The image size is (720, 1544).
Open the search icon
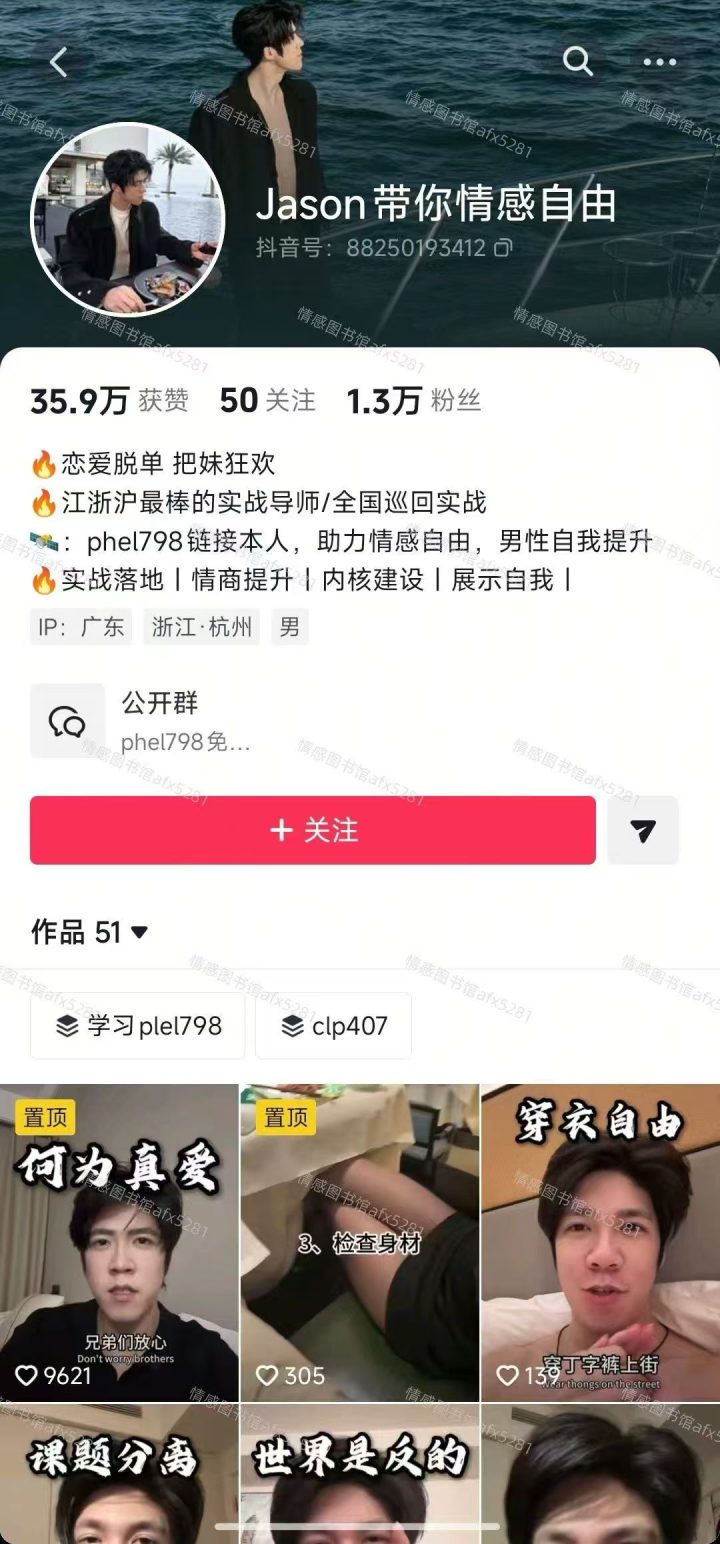[x=578, y=62]
